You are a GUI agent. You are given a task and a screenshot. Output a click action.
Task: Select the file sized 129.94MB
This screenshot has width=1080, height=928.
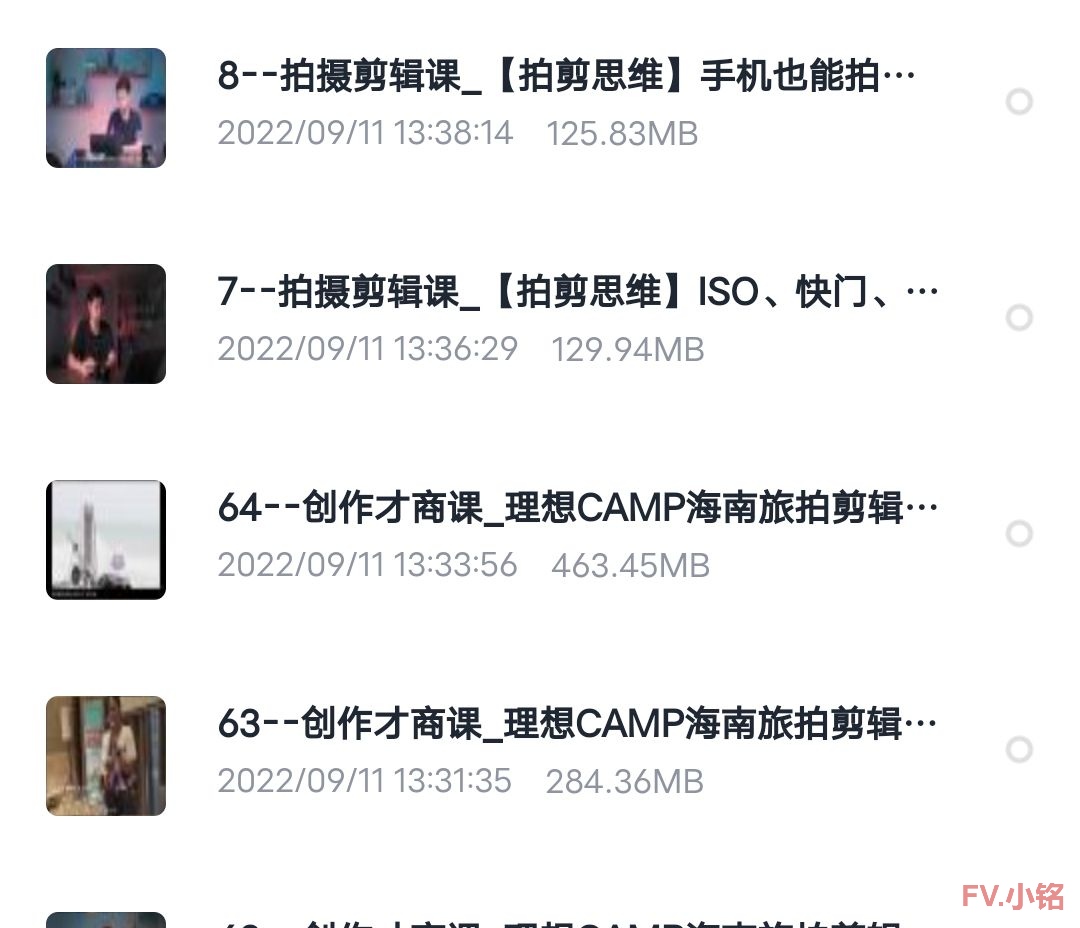click(1019, 318)
